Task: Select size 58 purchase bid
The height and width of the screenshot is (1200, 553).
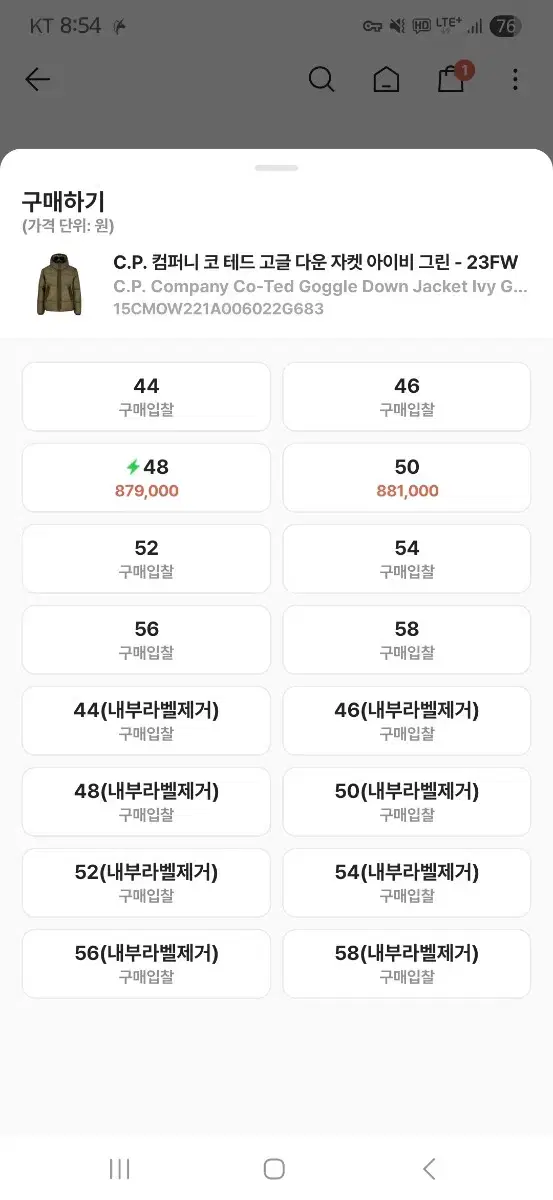Action: click(407, 640)
